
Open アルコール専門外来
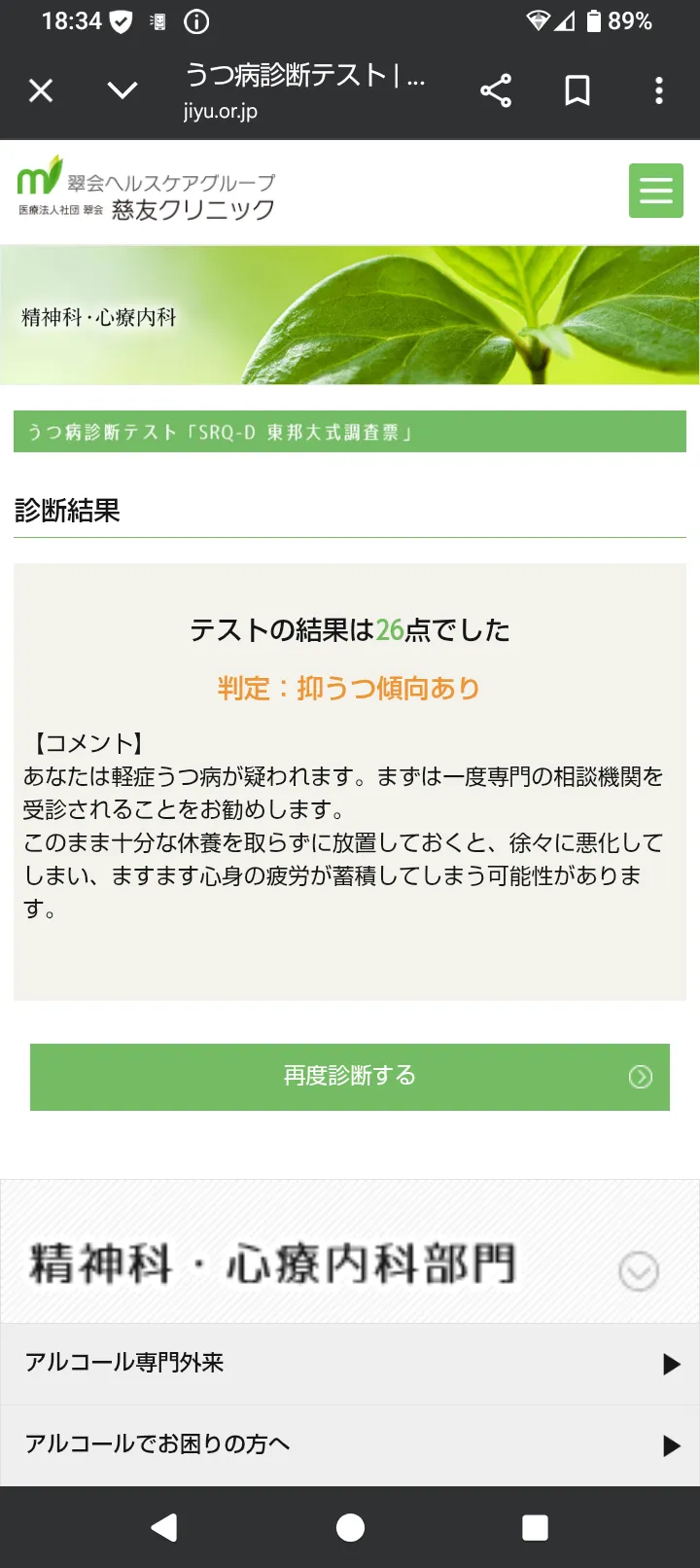pos(350,1364)
